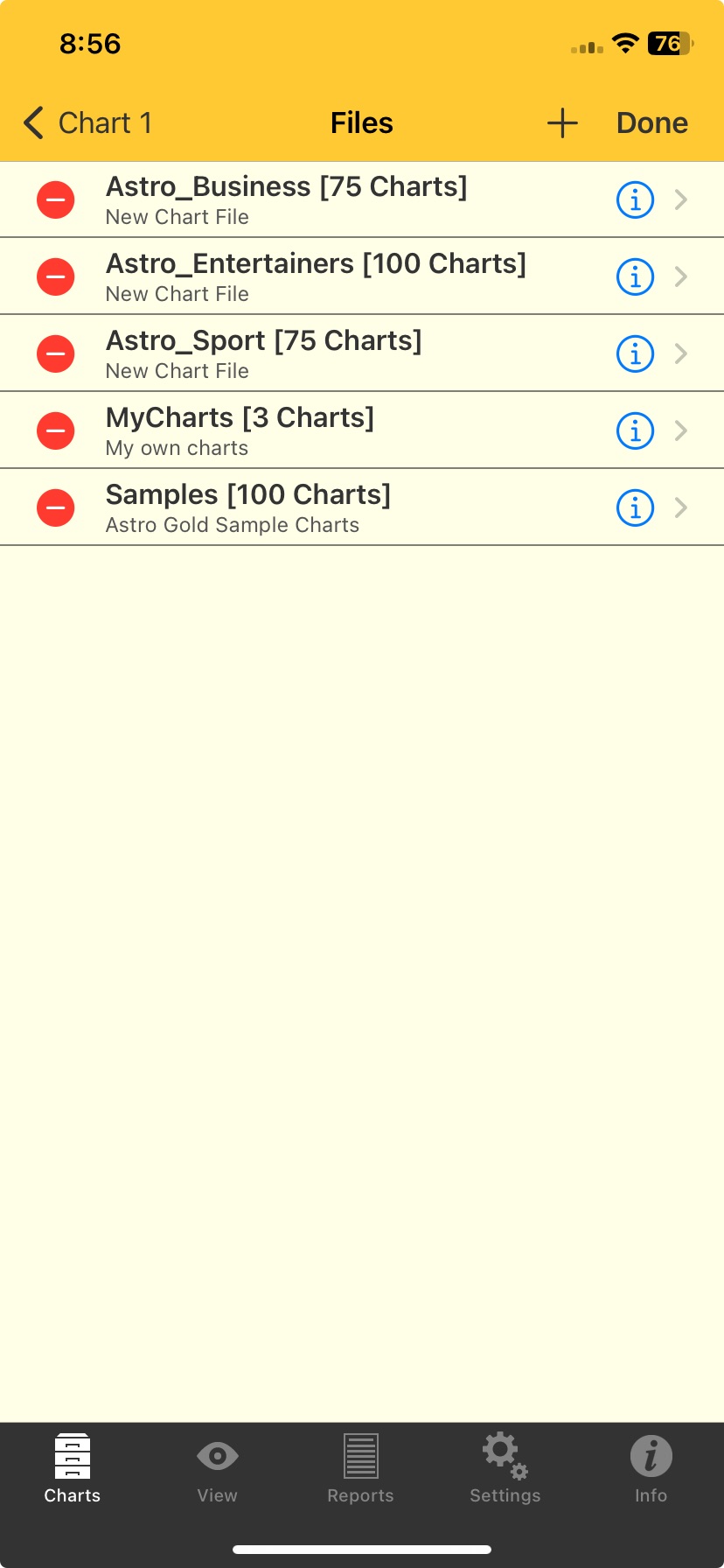724x1568 pixels.
Task: Tap the Info icon in the bottom bar
Action: coord(650,1468)
